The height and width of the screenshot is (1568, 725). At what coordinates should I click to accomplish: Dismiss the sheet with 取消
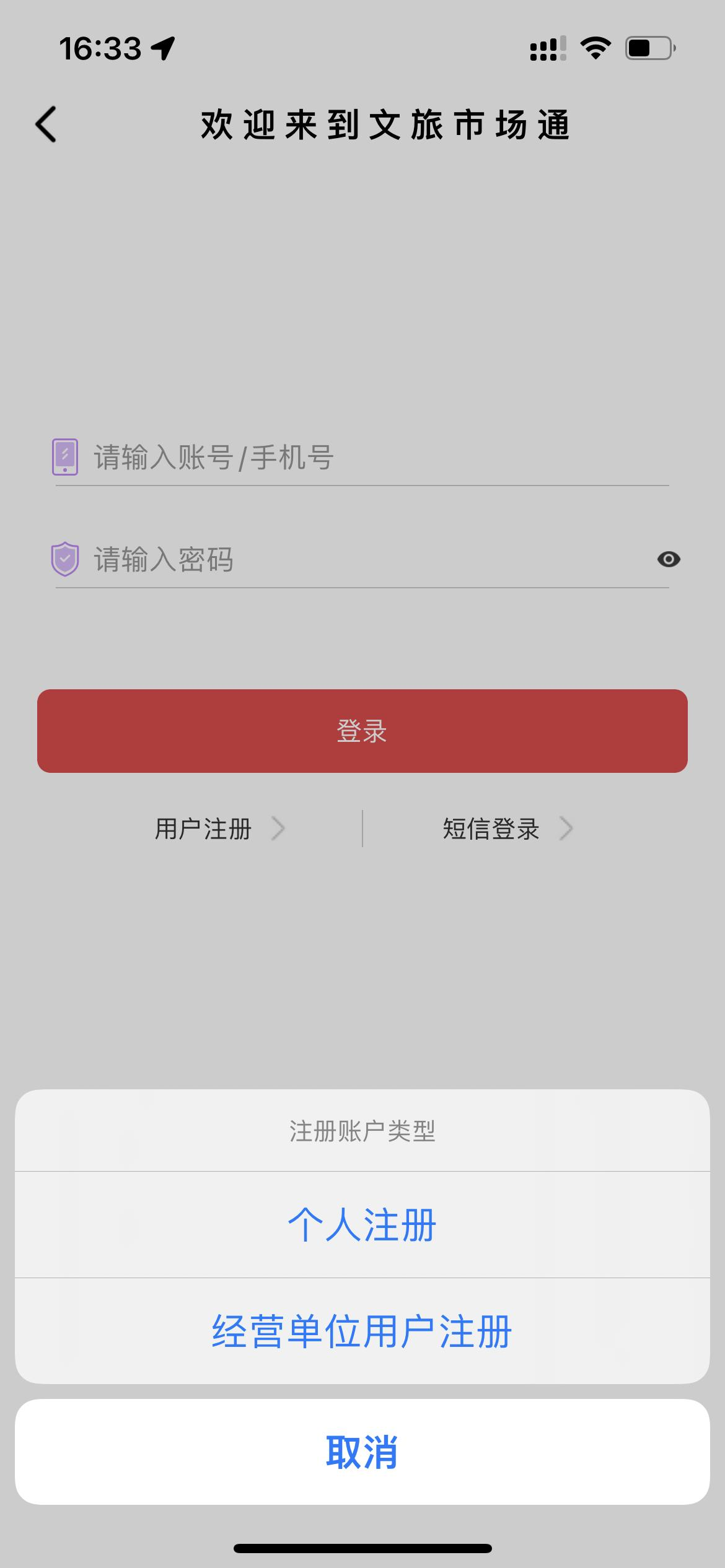[x=362, y=1452]
